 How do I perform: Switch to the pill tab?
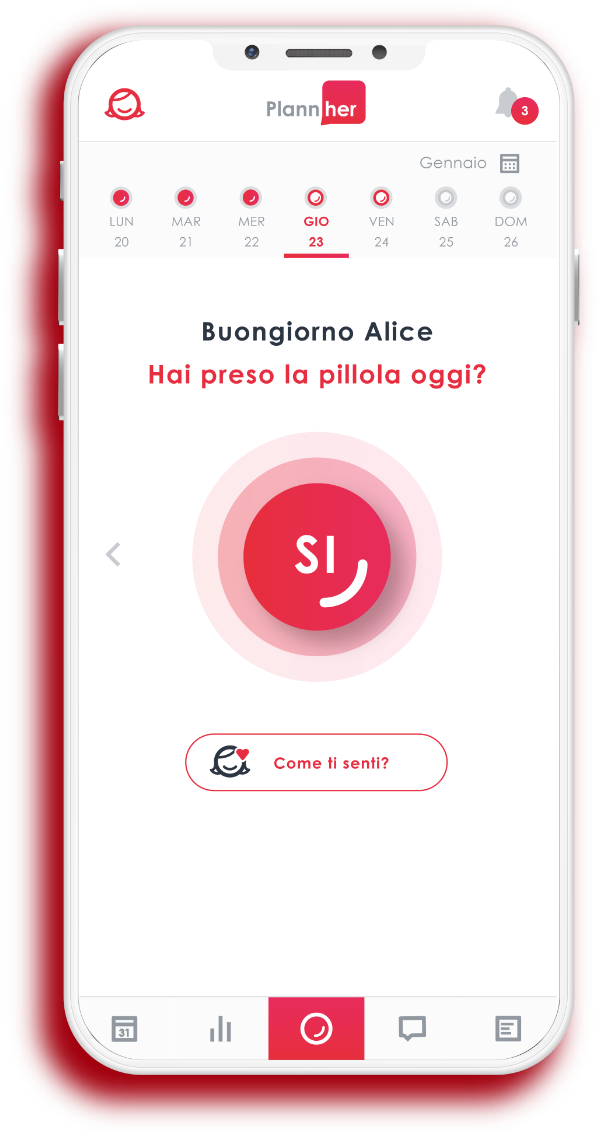(316, 1028)
